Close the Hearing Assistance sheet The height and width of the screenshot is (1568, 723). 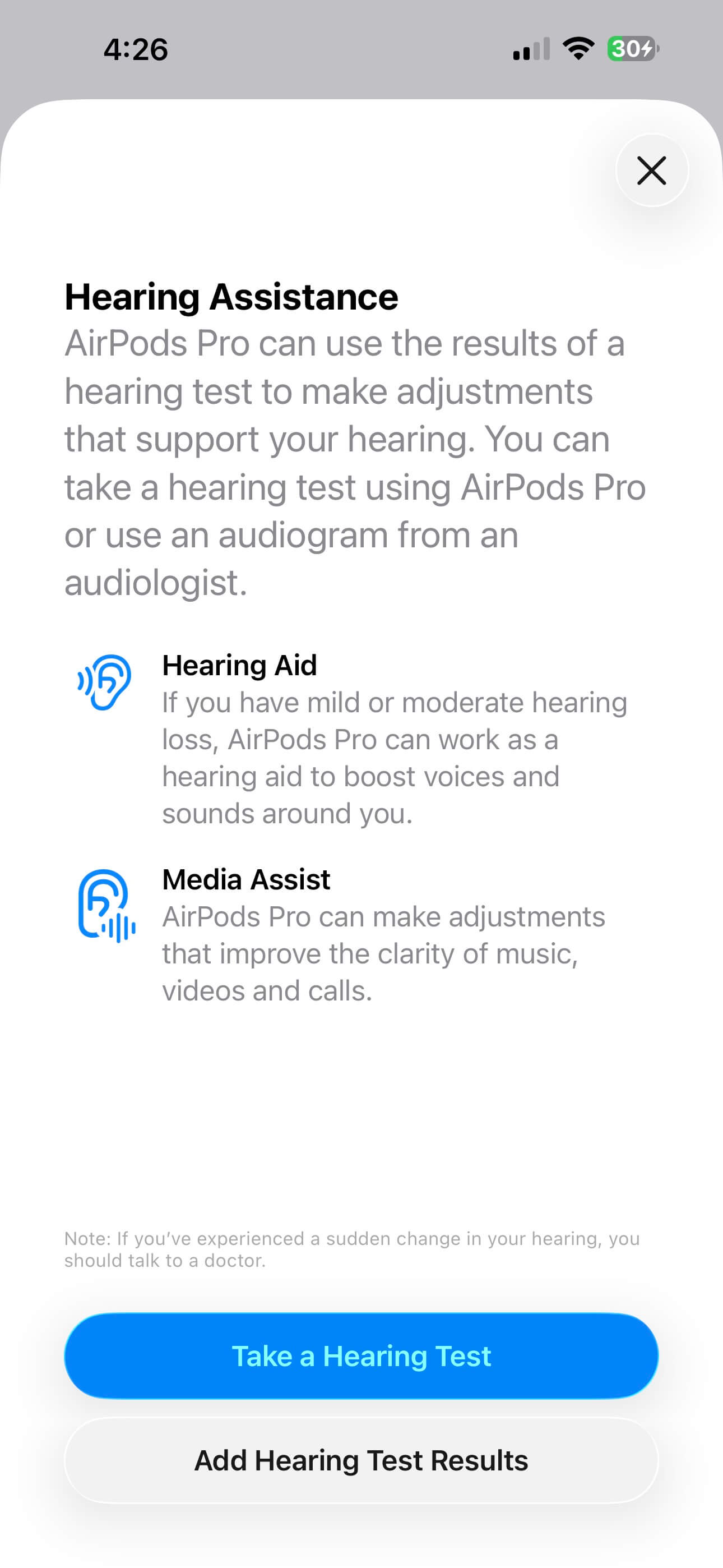pos(651,170)
